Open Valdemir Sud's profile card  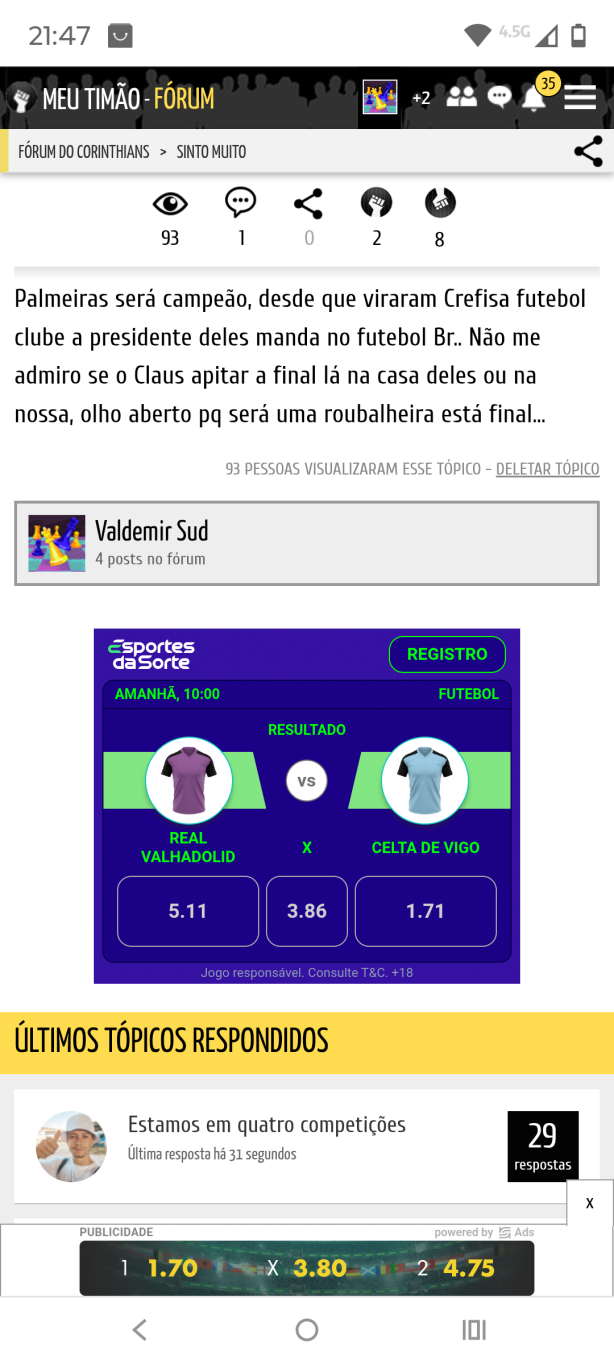(x=306, y=543)
